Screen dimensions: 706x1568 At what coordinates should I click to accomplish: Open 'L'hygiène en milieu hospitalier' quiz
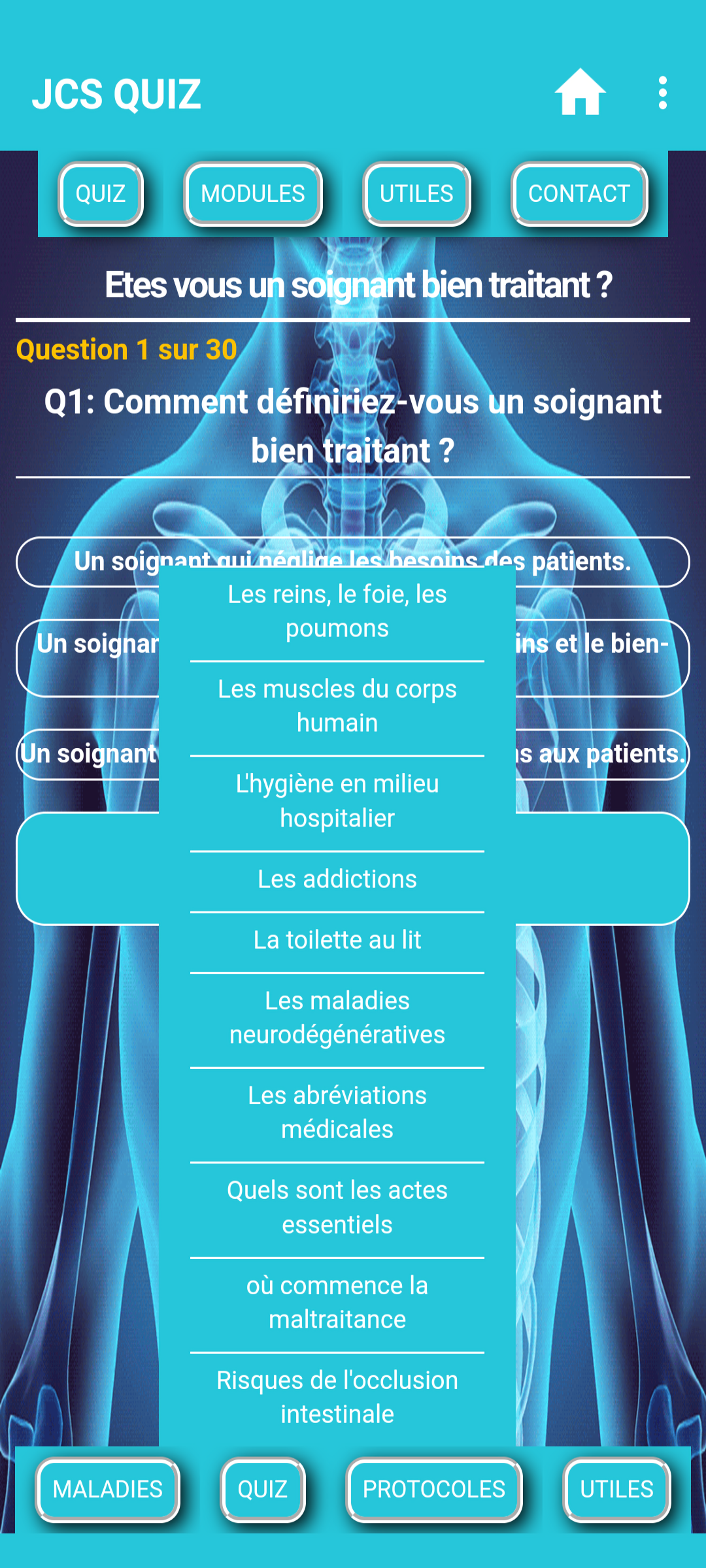[x=337, y=801]
